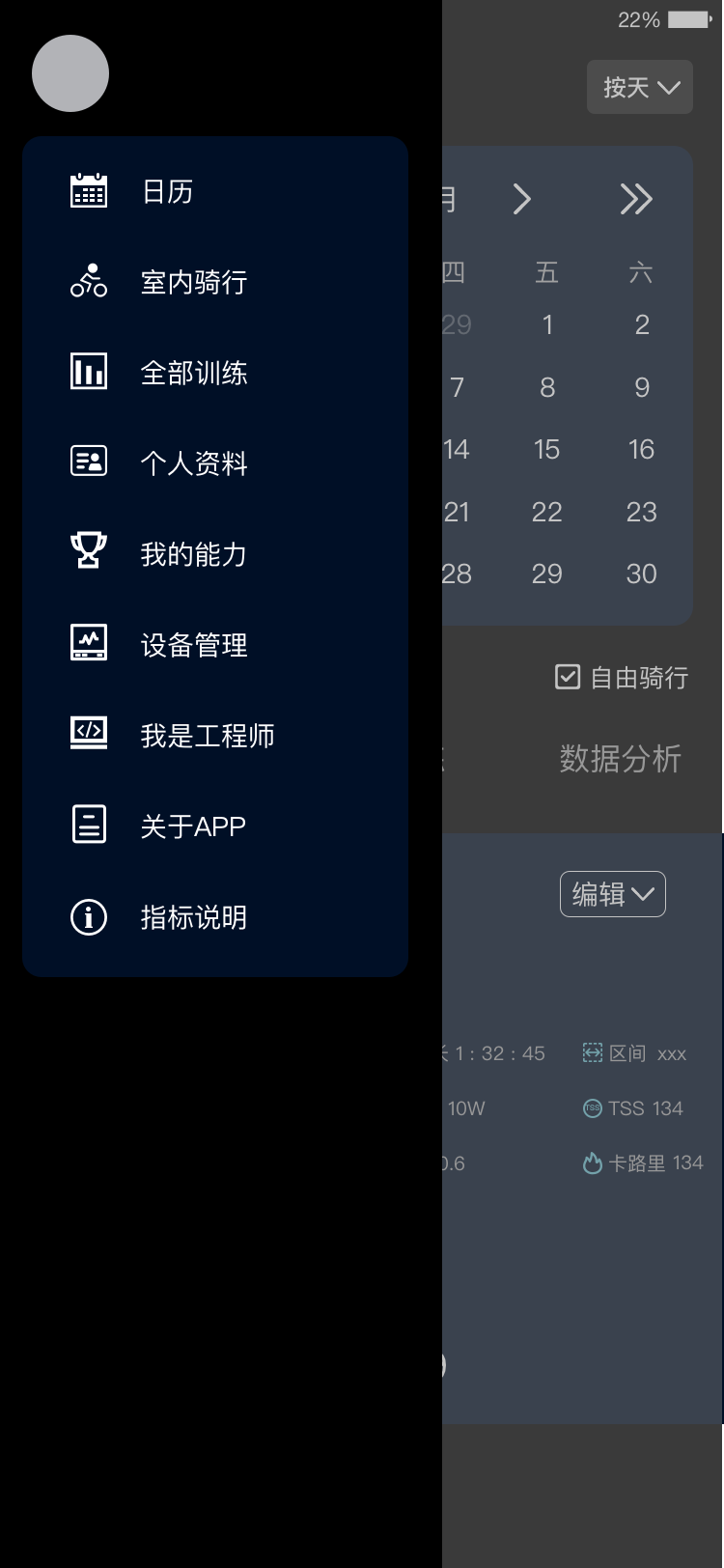The width and height of the screenshot is (724, 1568).
Task: Go to next month arrow
Action: (522, 199)
